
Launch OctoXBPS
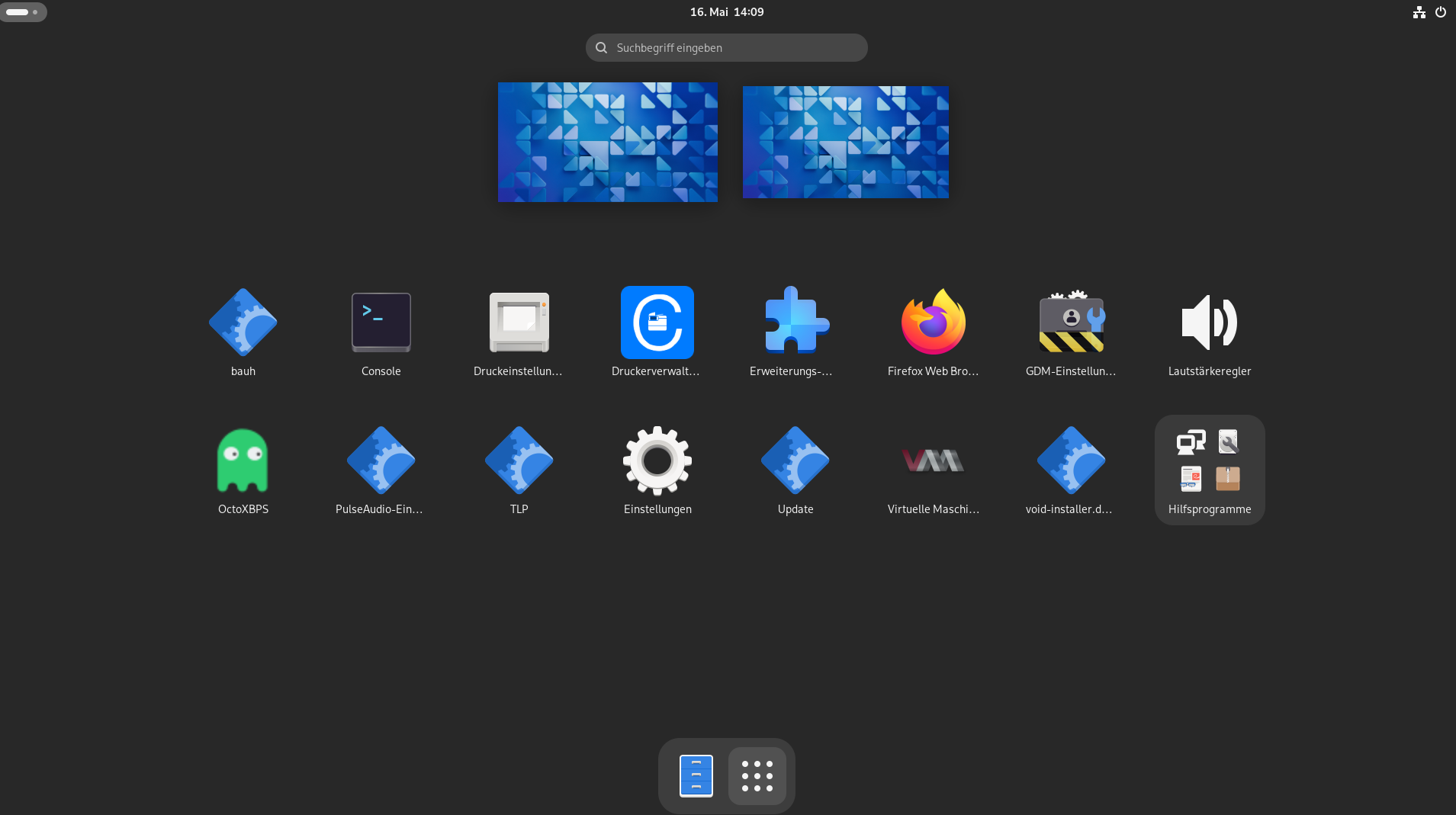tap(243, 460)
